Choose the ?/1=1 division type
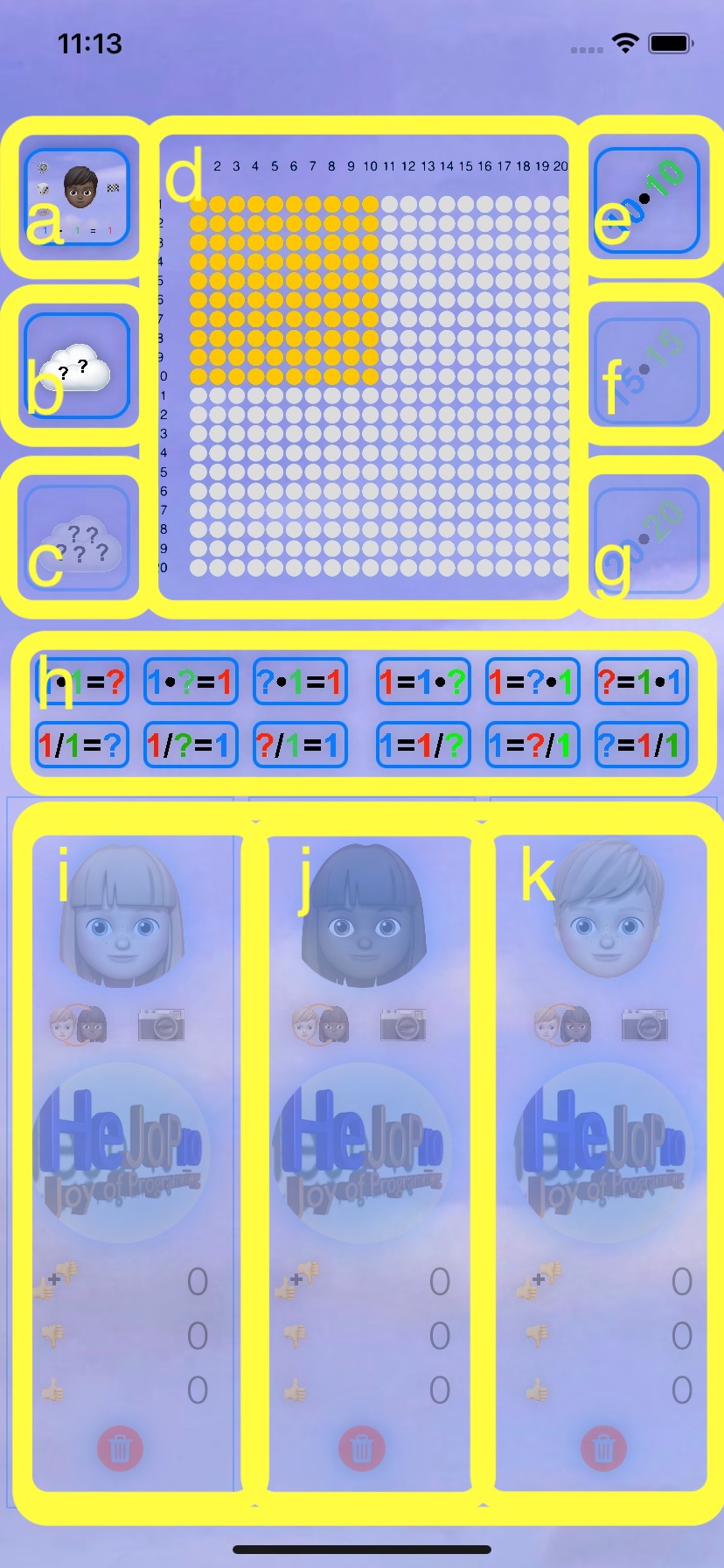Viewport: 724px width, 1568px height. pyautogui.click(x=300, y=745)
